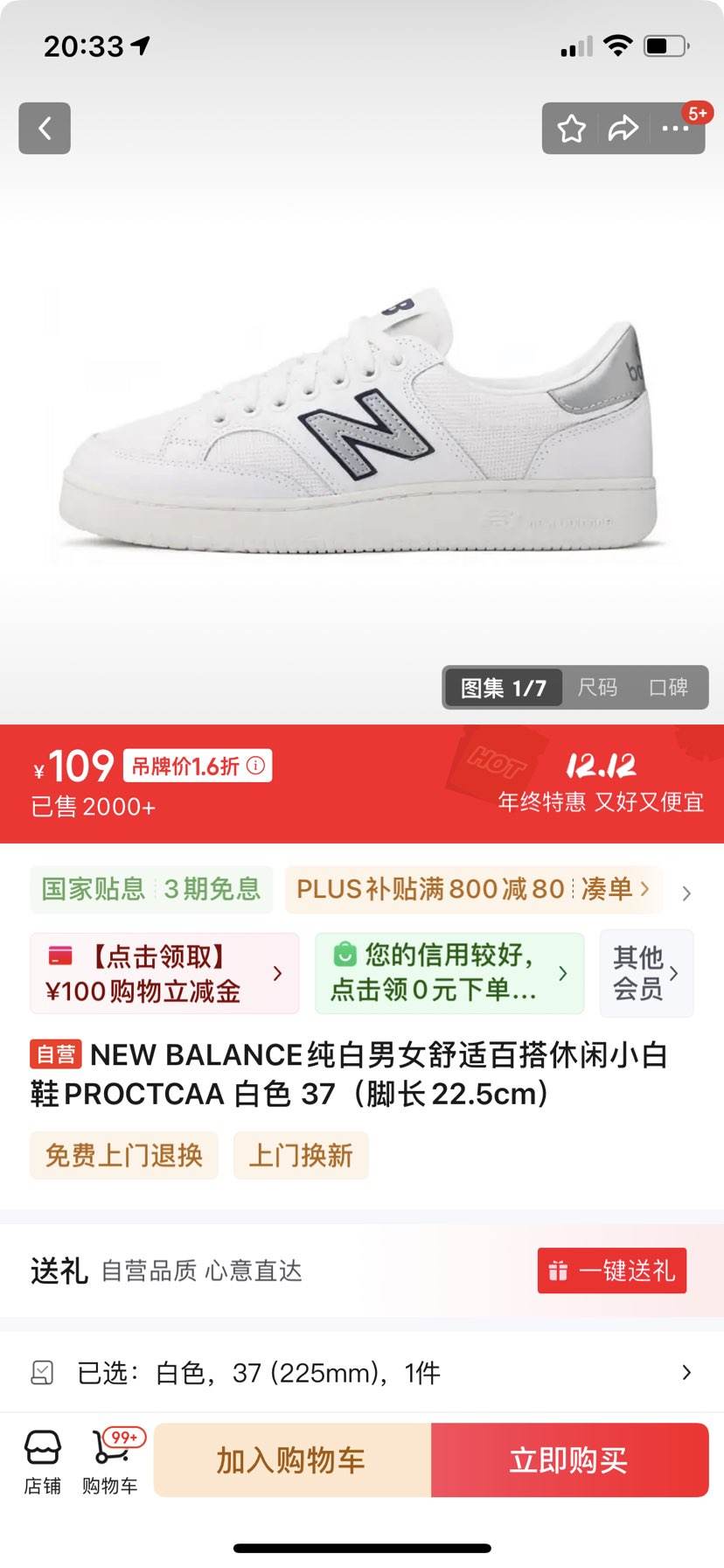Tap the back arrow to return
Image resolution: width=724 pixels, height=1568 pixels.
44,129
